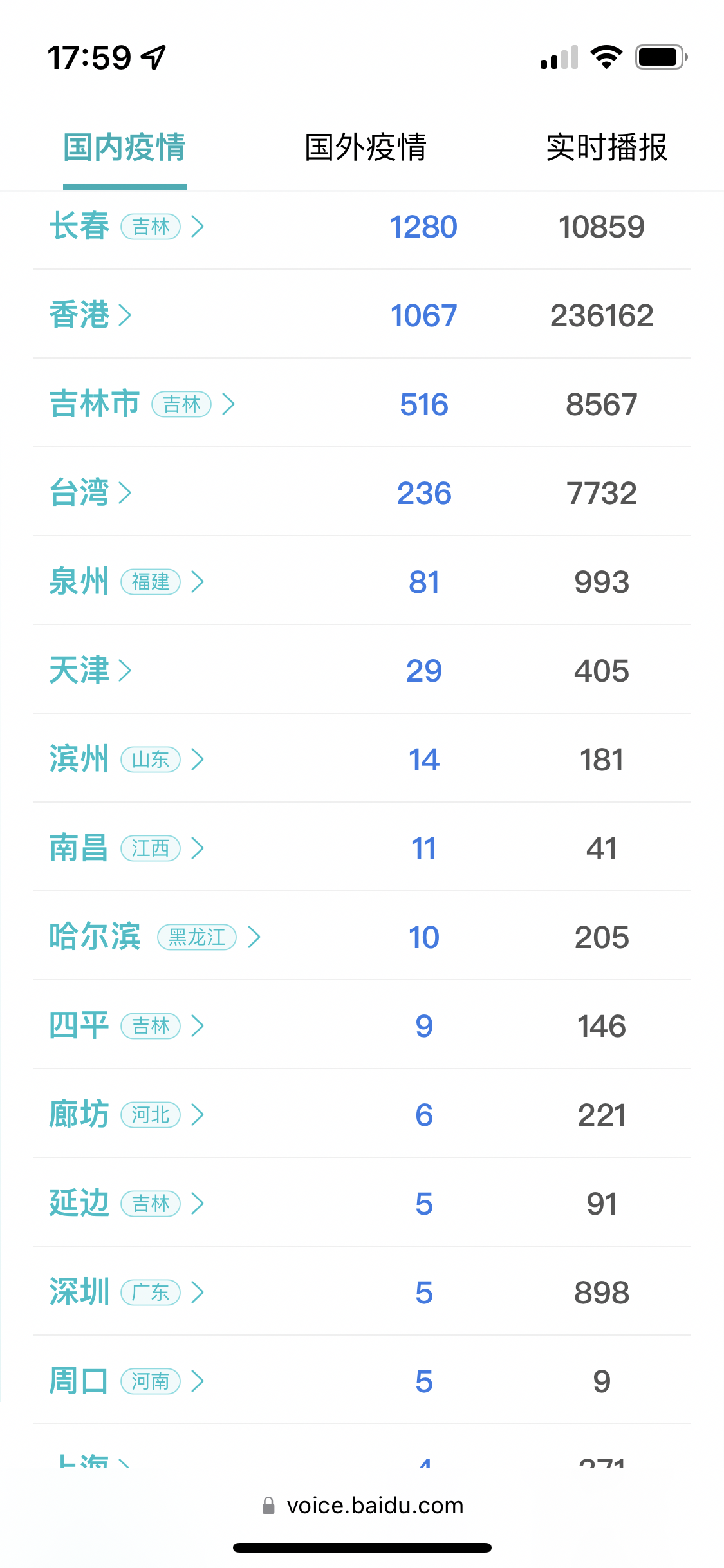This screenshot has width=724, height=1568.
Task: Switch to the 实时播报 tab
Action: point(606,147)
